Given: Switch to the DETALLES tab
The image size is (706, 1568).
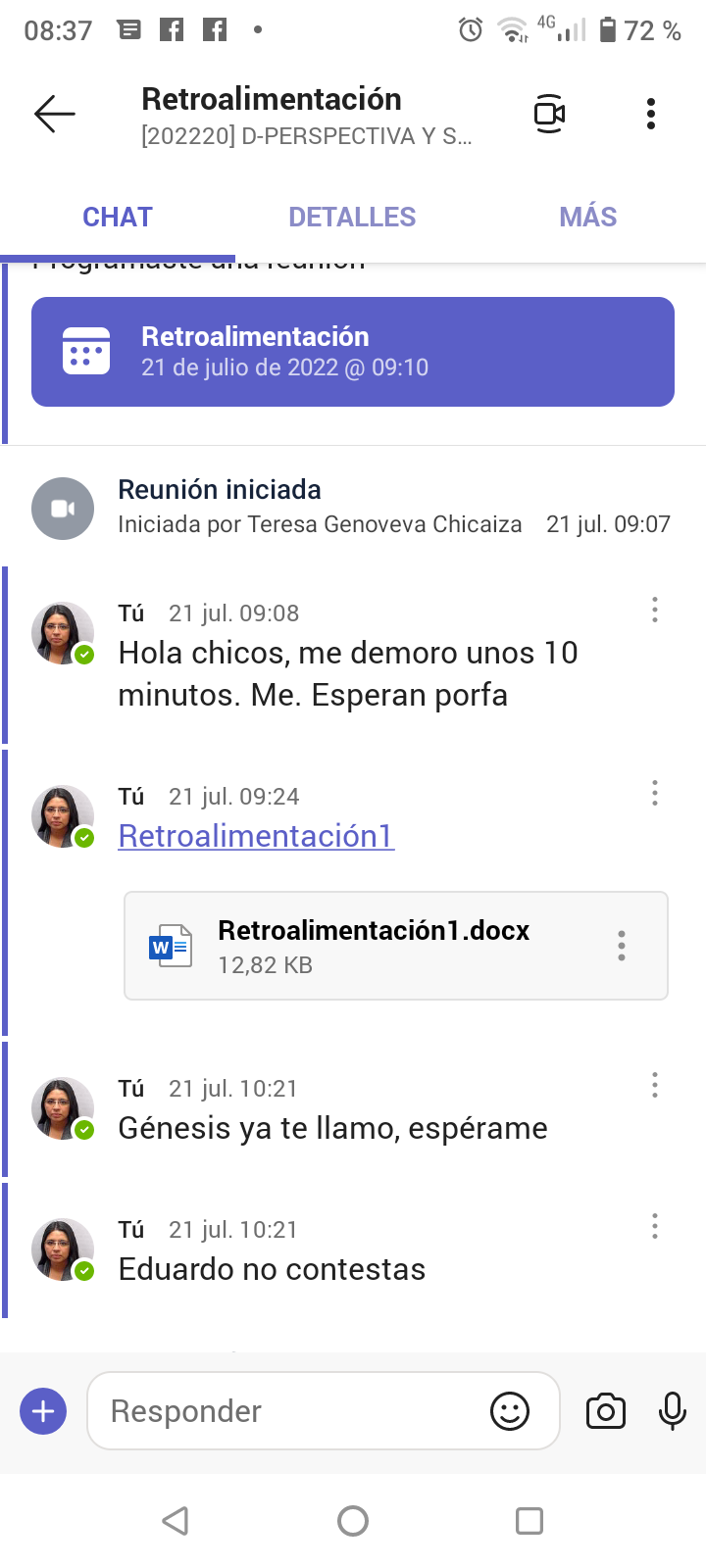Looking at the screenshot, I should pyautogui.click(x=352, y=217).
